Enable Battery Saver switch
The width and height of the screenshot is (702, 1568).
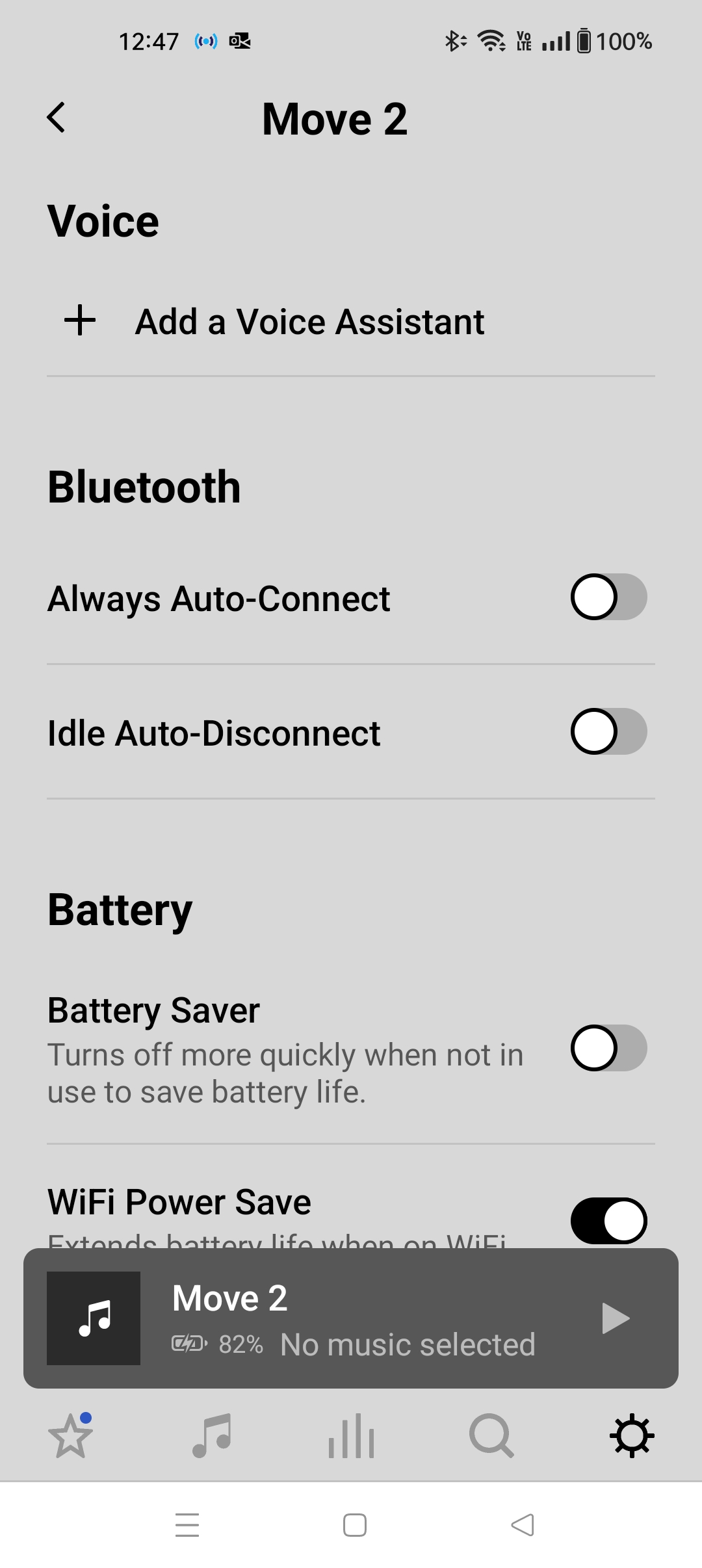pos(608,1048)
